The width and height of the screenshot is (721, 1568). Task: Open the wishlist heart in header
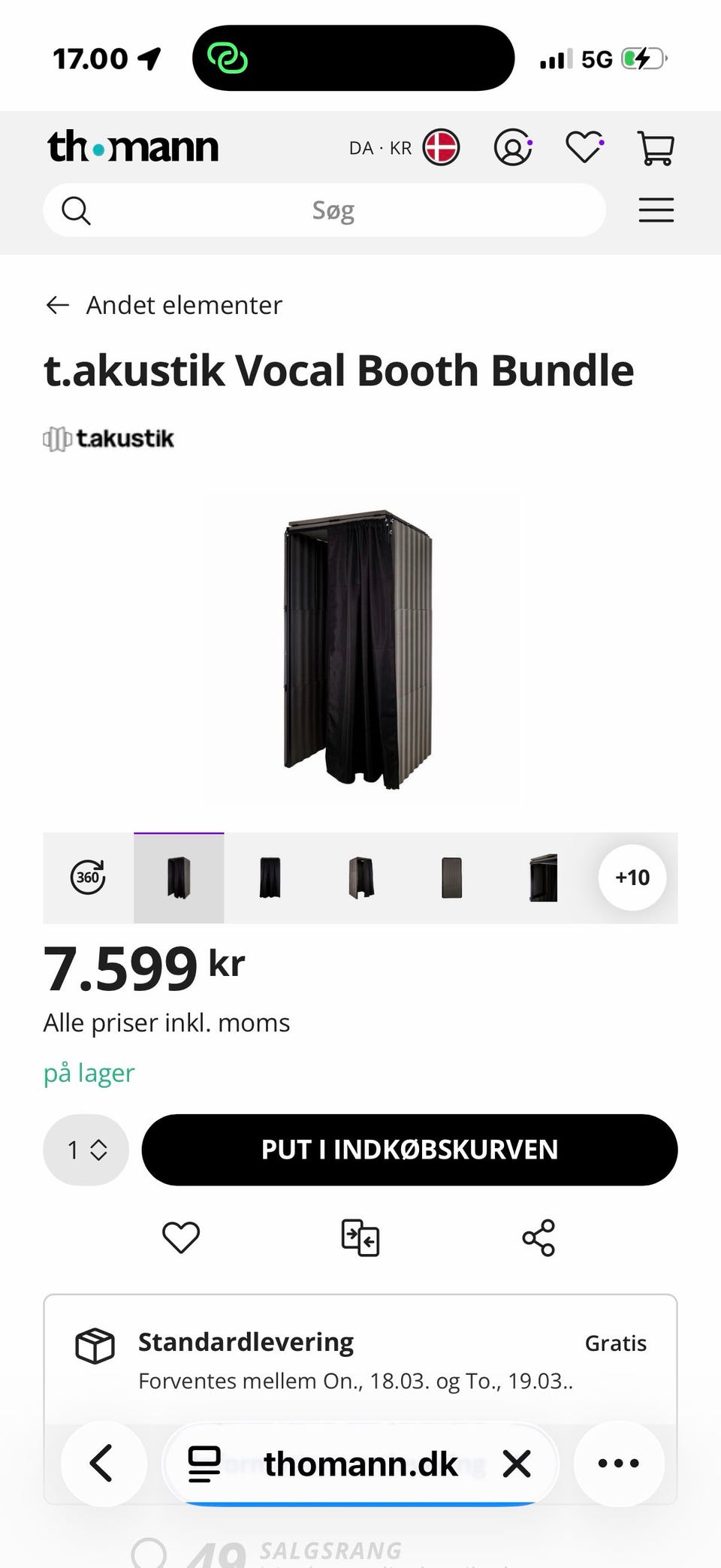(x=584, y=147)
